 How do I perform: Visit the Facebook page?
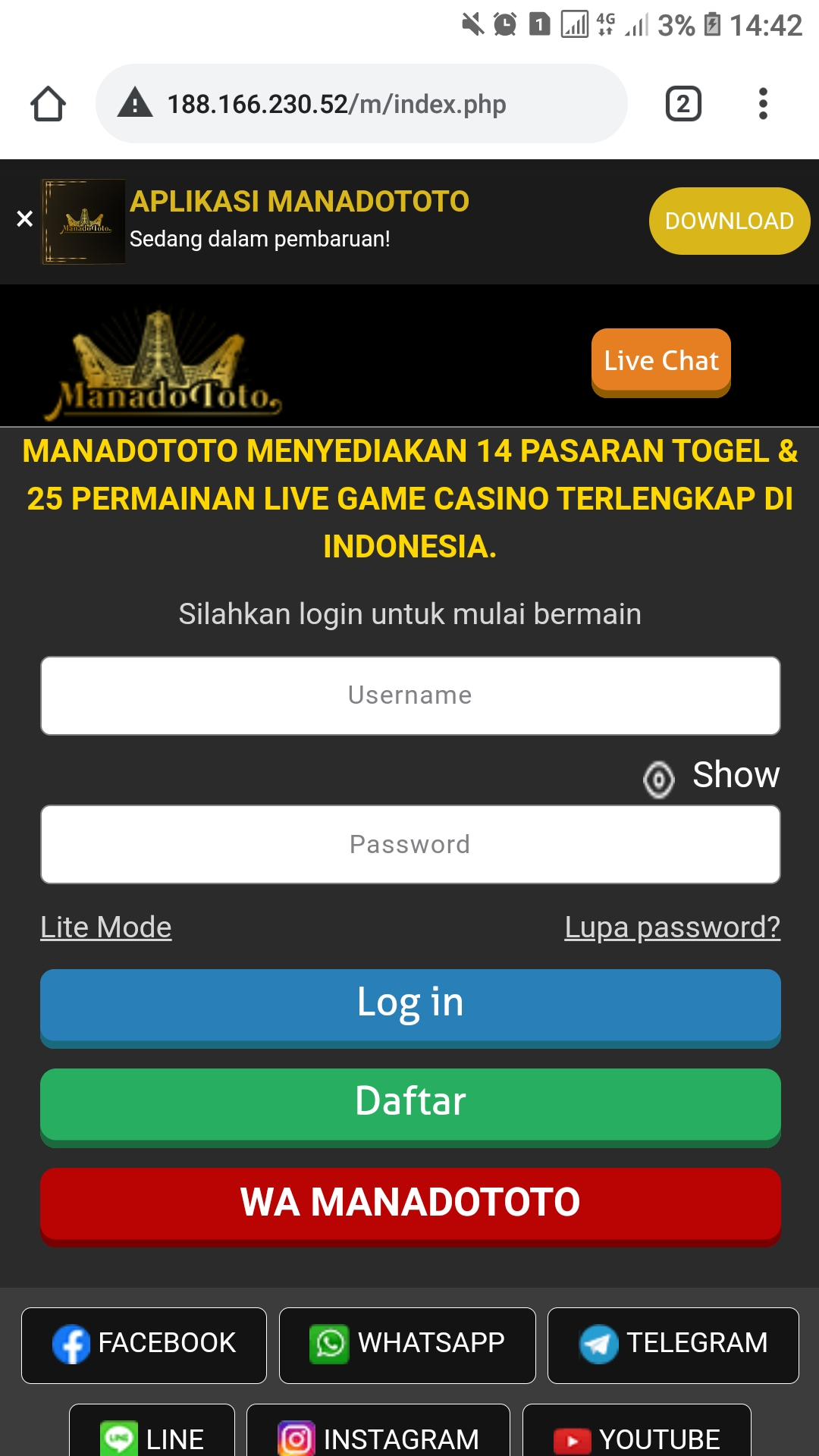tap(144, 1345)
